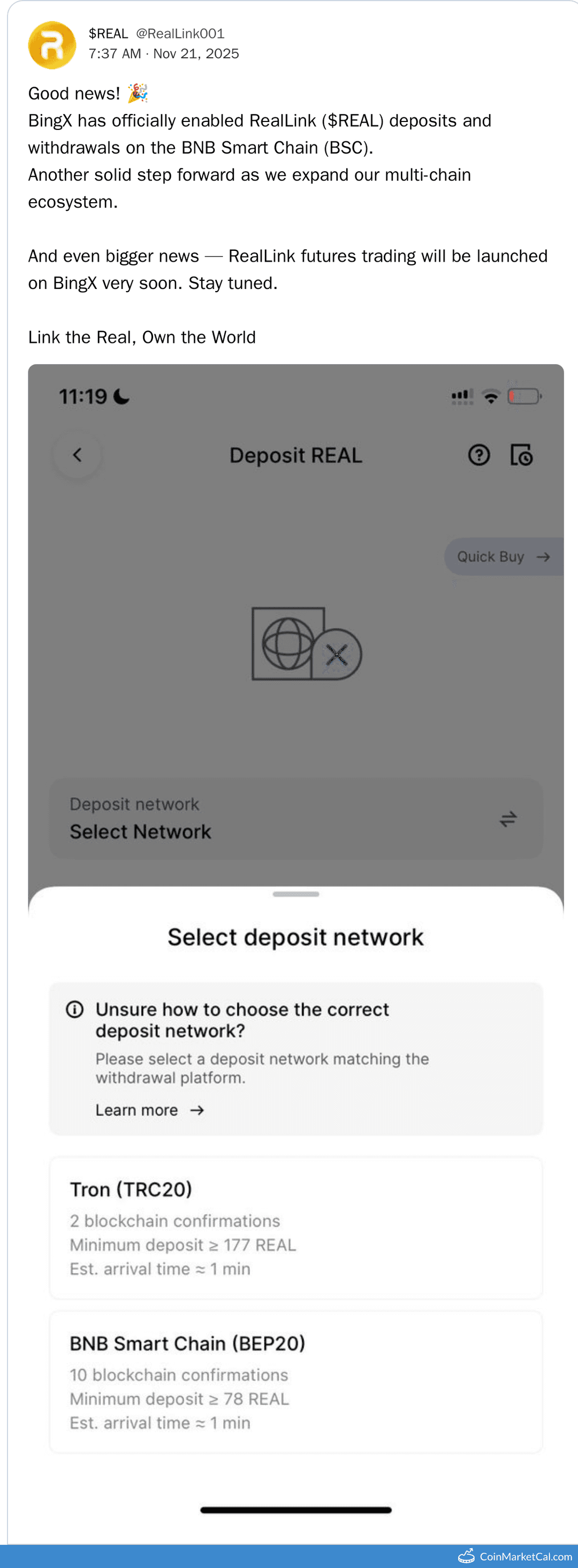Open the help question mark icon
The height and width of the screenshot is (1568, 578).
click(480, 455)
